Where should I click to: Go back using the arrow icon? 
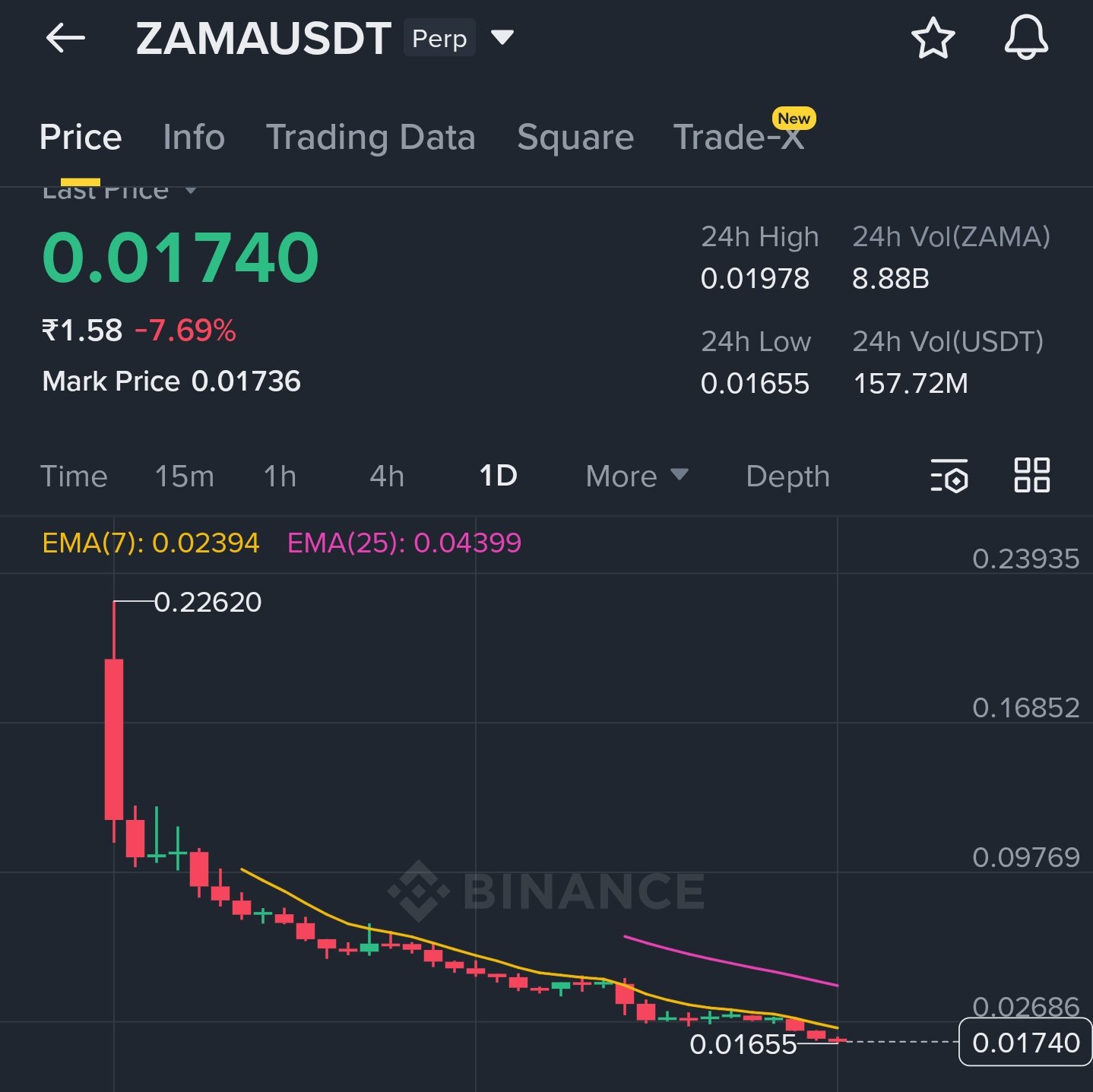pos(65,38)
